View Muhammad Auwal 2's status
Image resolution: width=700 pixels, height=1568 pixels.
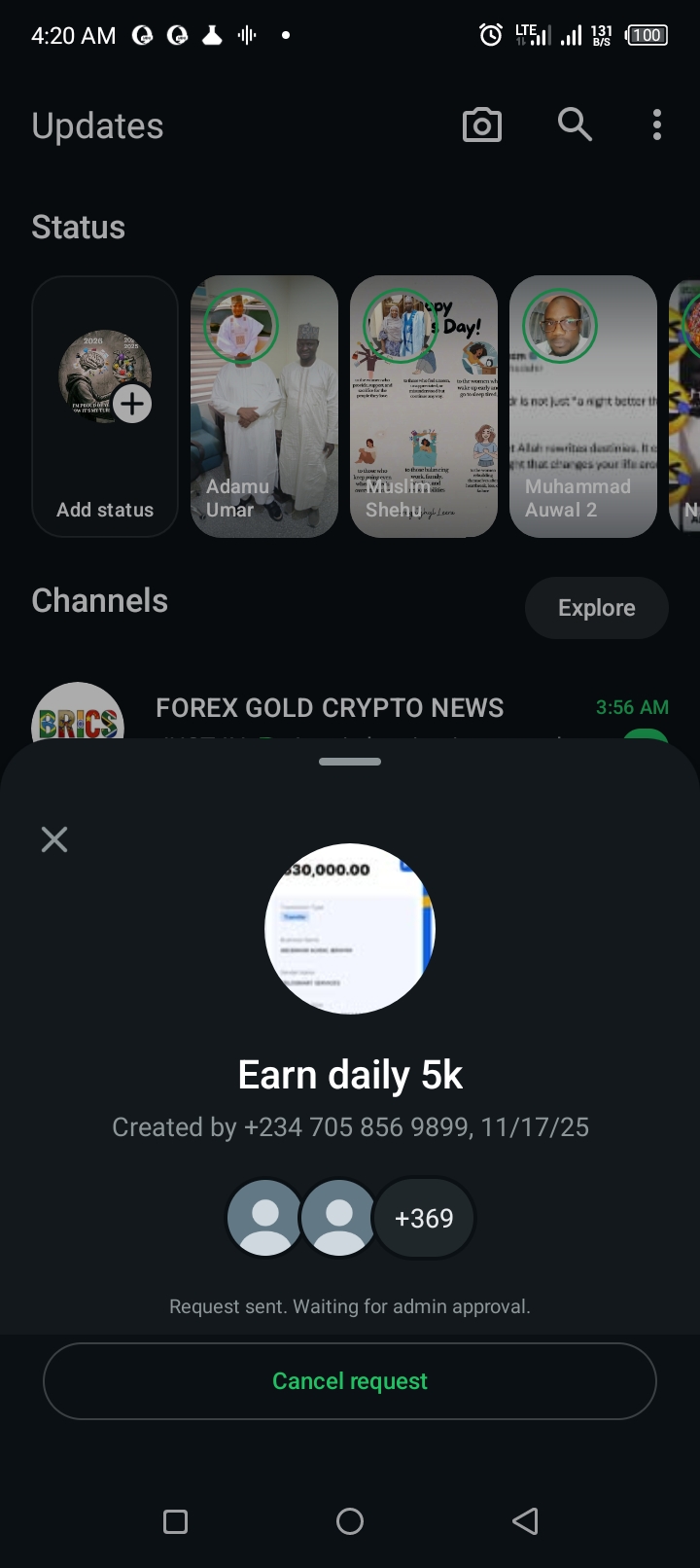click(x=583, y=407)
